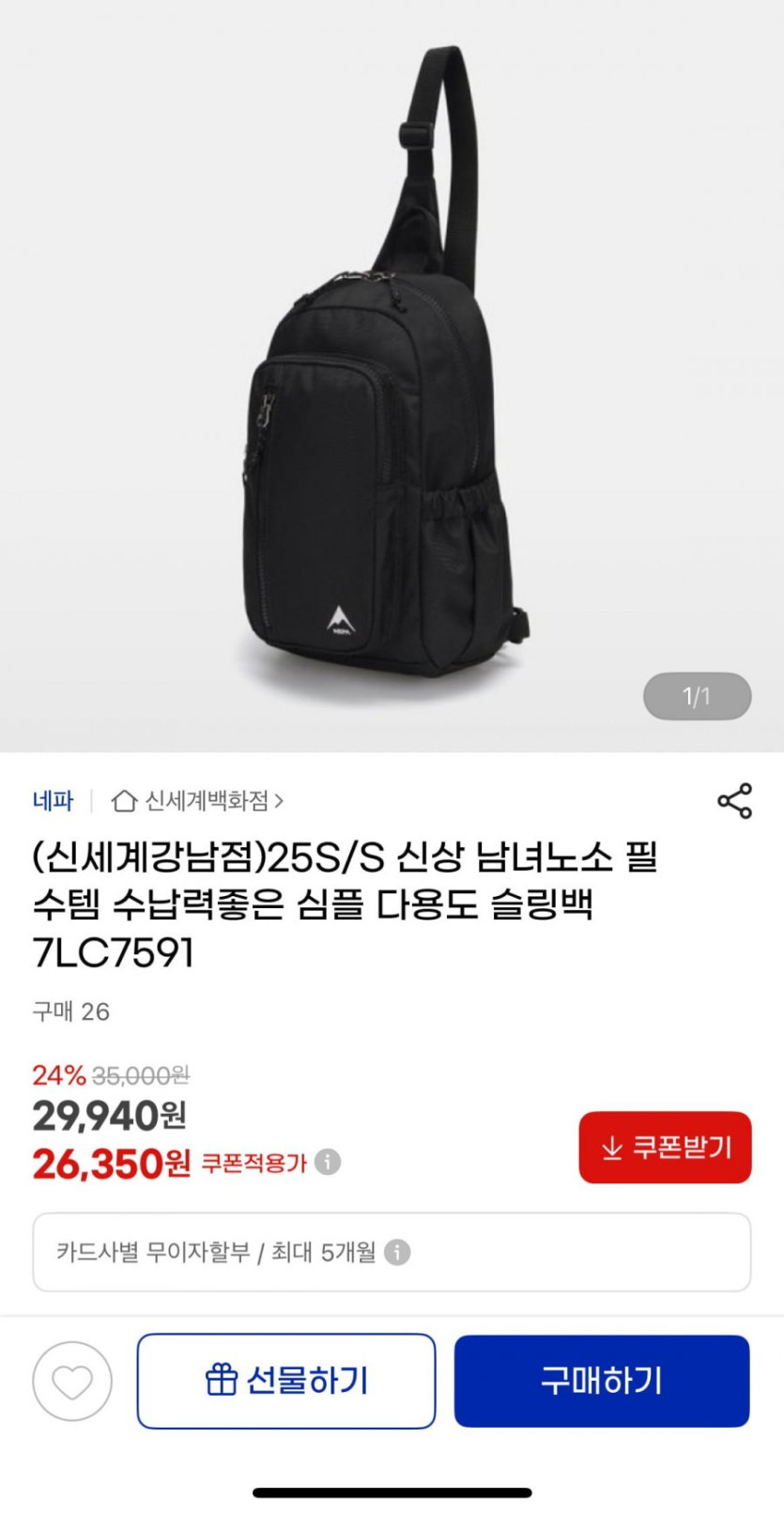Screen dimensions: 784x1514
Task: Add the product to wishlist with the heart
Action: click(x=72, y=1382)
